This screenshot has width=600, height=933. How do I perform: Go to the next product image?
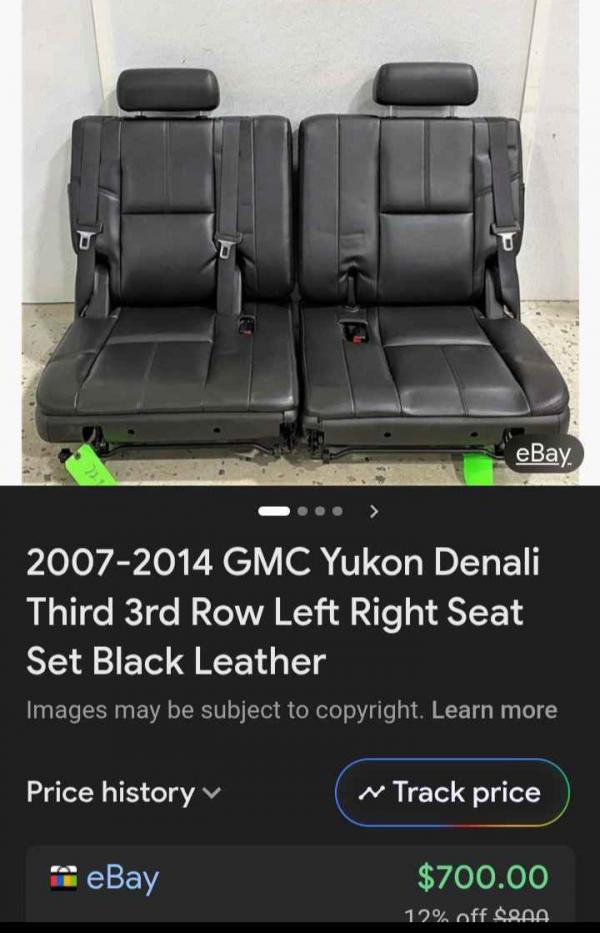click(374, 511)
